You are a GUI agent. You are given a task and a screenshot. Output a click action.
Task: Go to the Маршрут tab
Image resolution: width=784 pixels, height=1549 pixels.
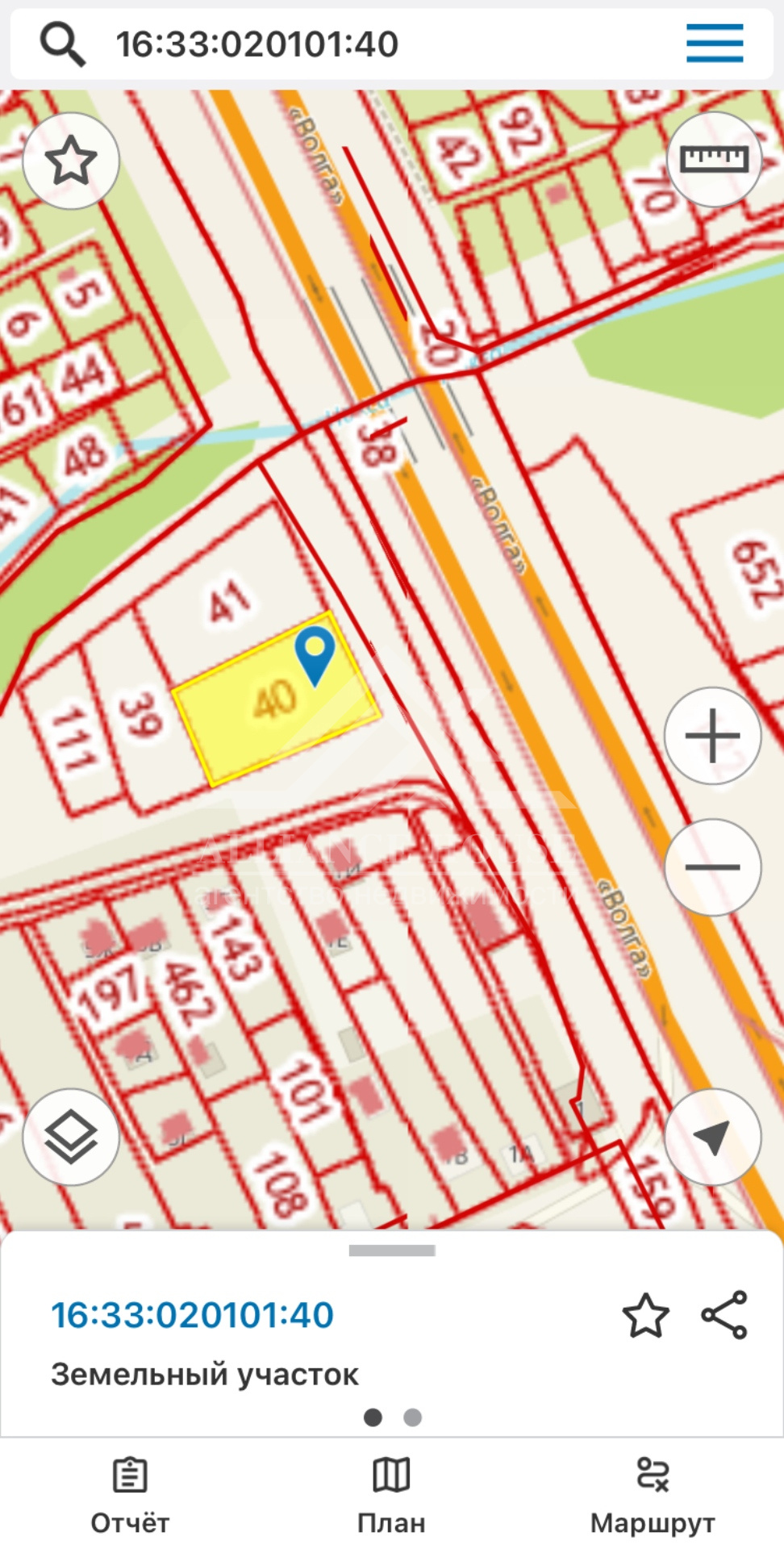coord(653,1496)
